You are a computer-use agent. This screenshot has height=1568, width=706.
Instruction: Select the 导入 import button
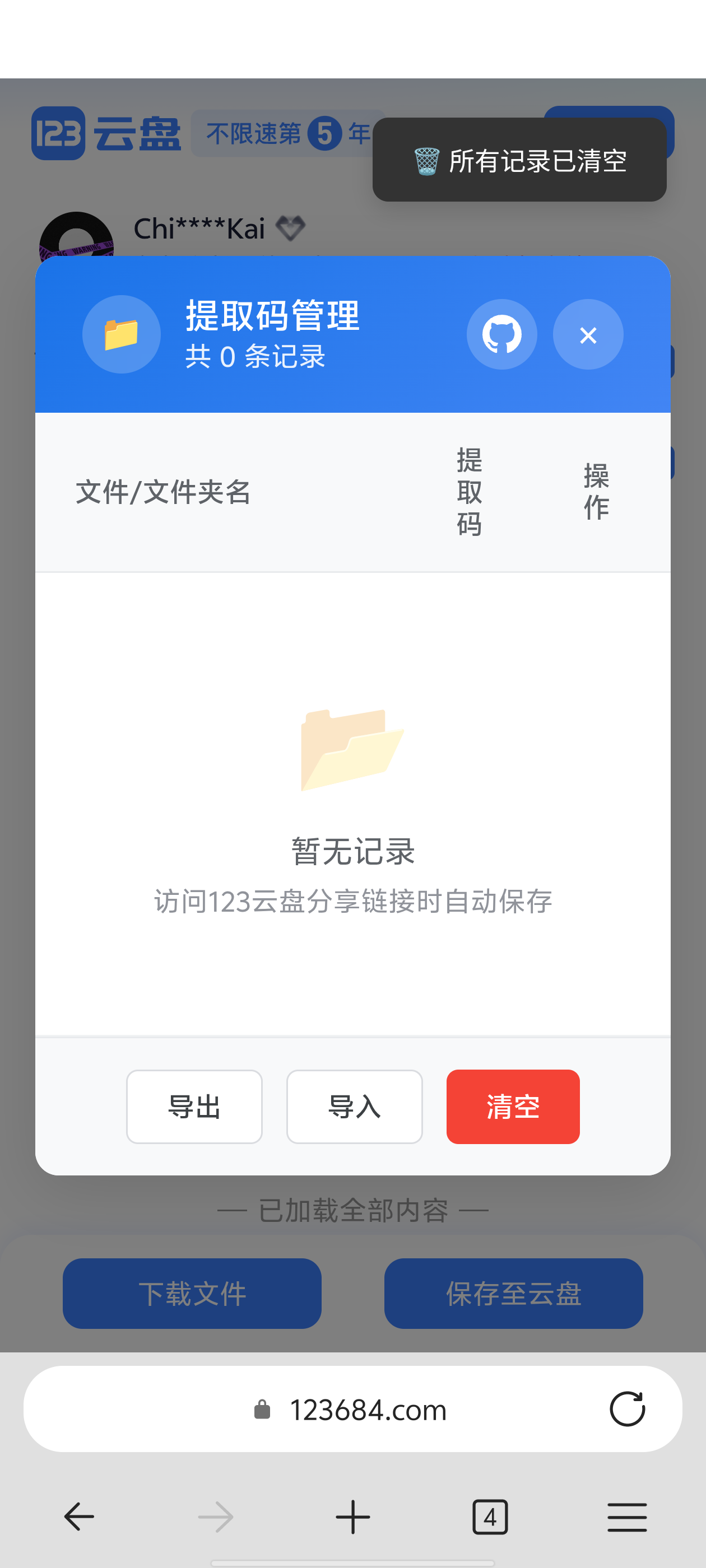[x=354, y=1107]
